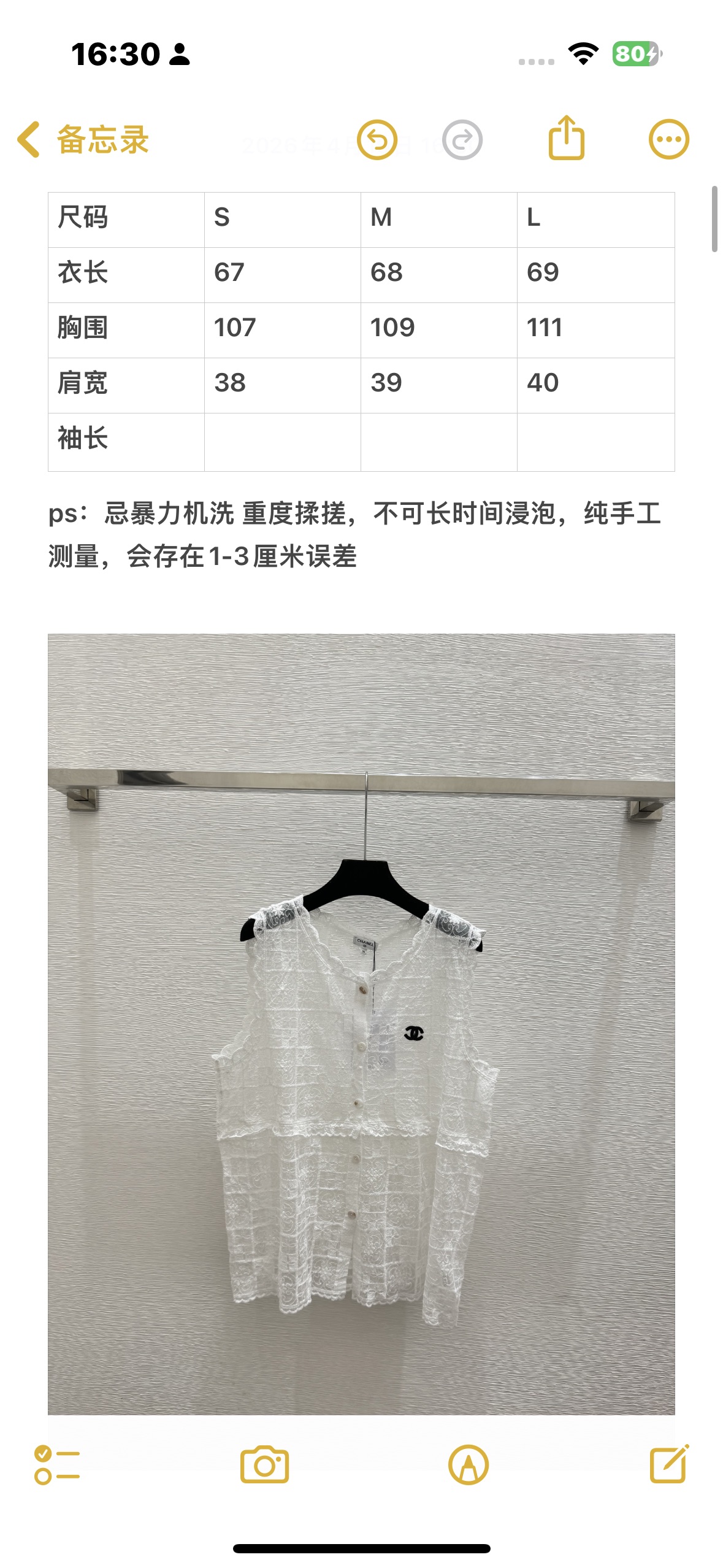The height and width of the screenshot is (1568, 723).
Task: Tap the redo arrow icon
Action: point(462,140)
